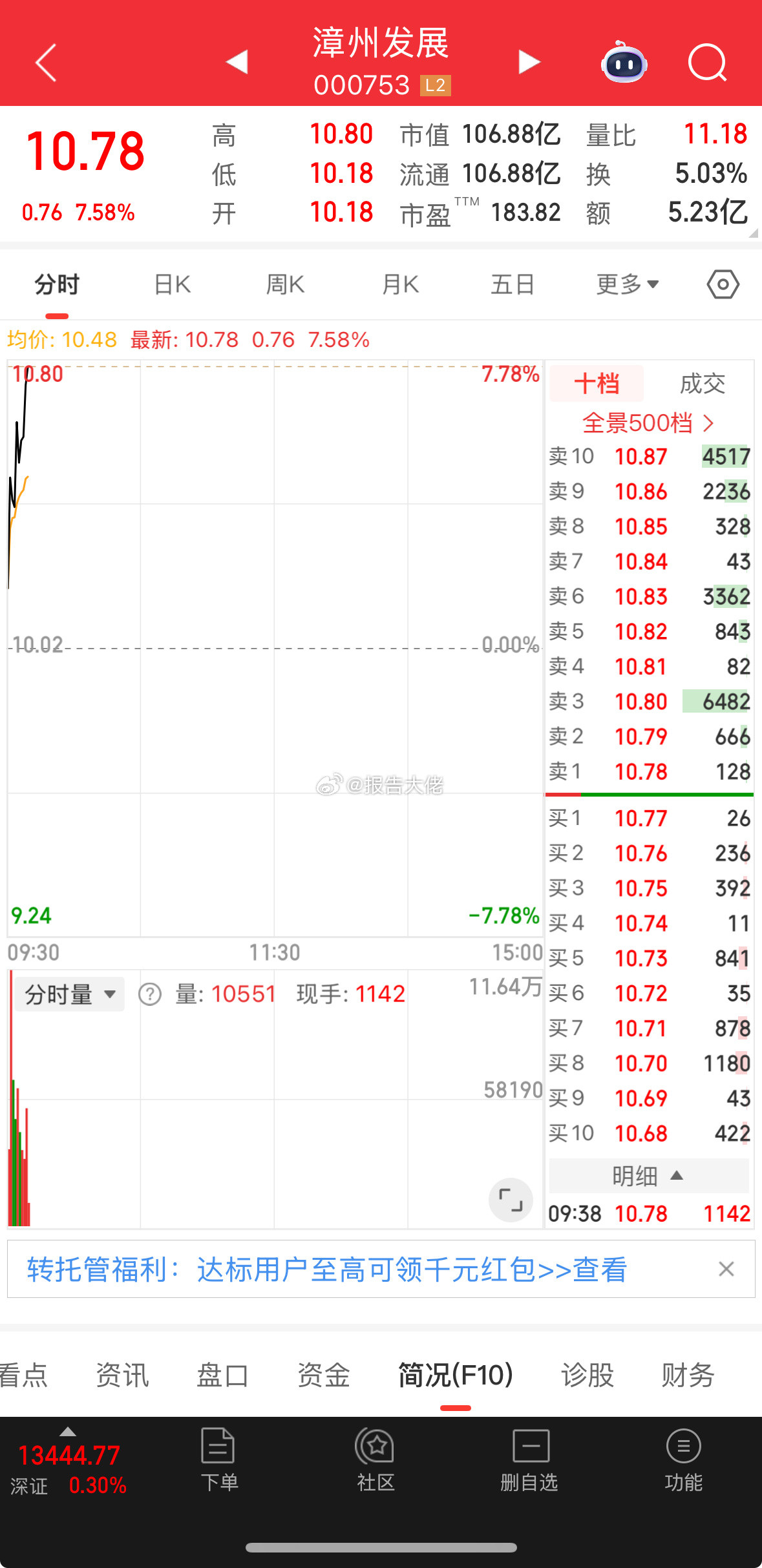Expand the 更多 chart options dropdown

tap(627, 284)
